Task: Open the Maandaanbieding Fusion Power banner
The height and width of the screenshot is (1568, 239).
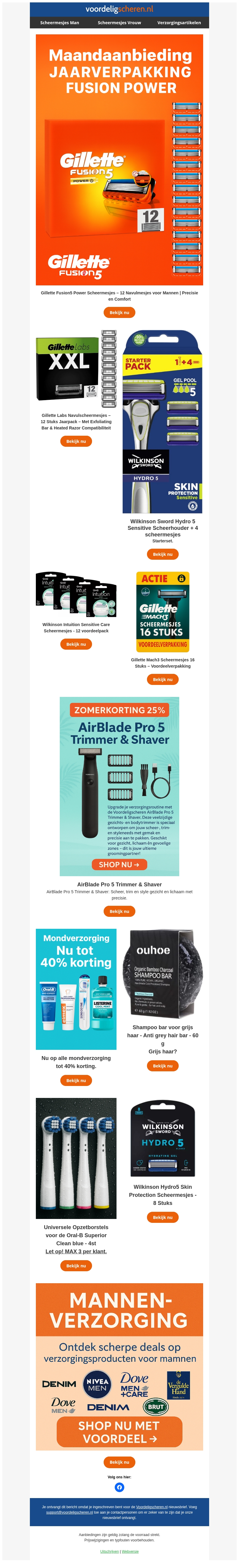Action: point(119,160)
